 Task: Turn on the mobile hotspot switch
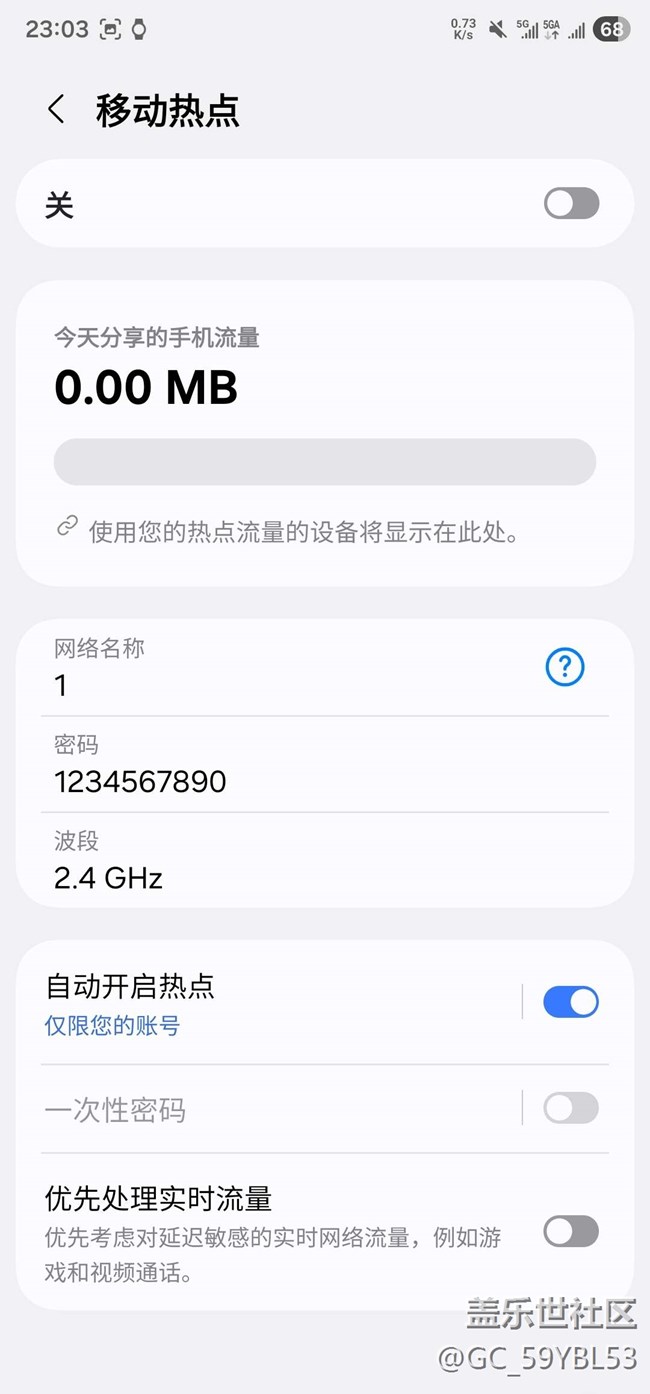[x=571, y=204]
